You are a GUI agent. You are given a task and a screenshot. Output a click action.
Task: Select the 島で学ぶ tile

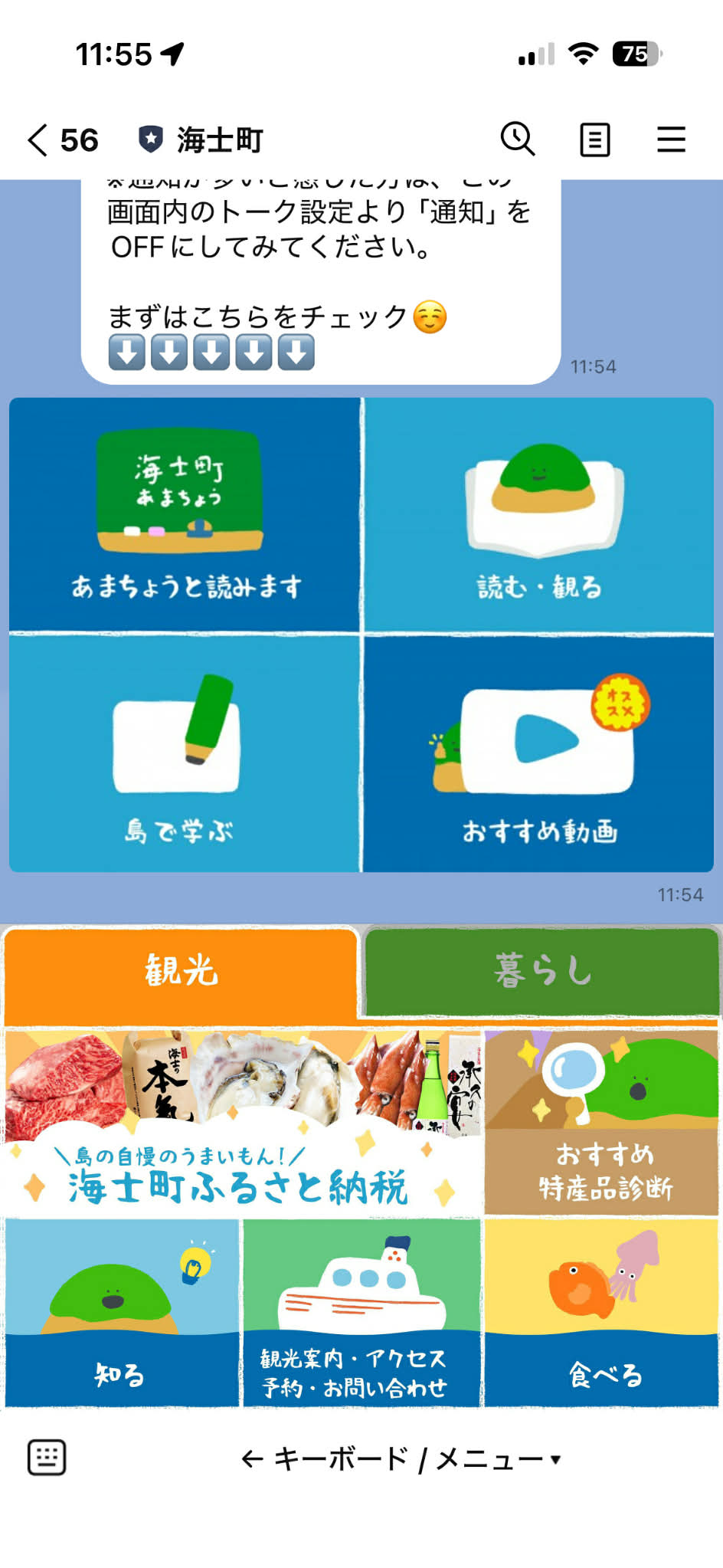(184, 754)
